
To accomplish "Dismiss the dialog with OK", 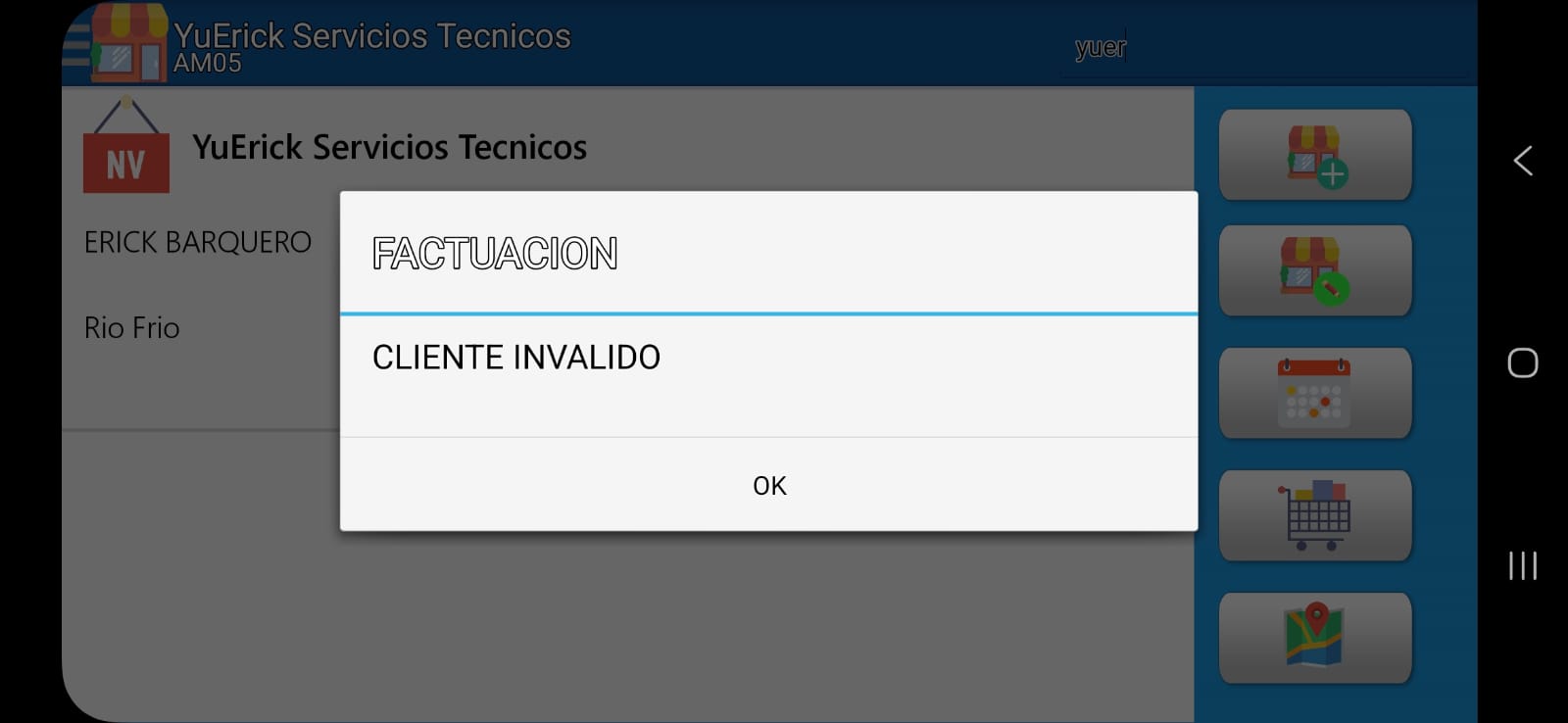I will pyautogui.click(x=769, y=485).
